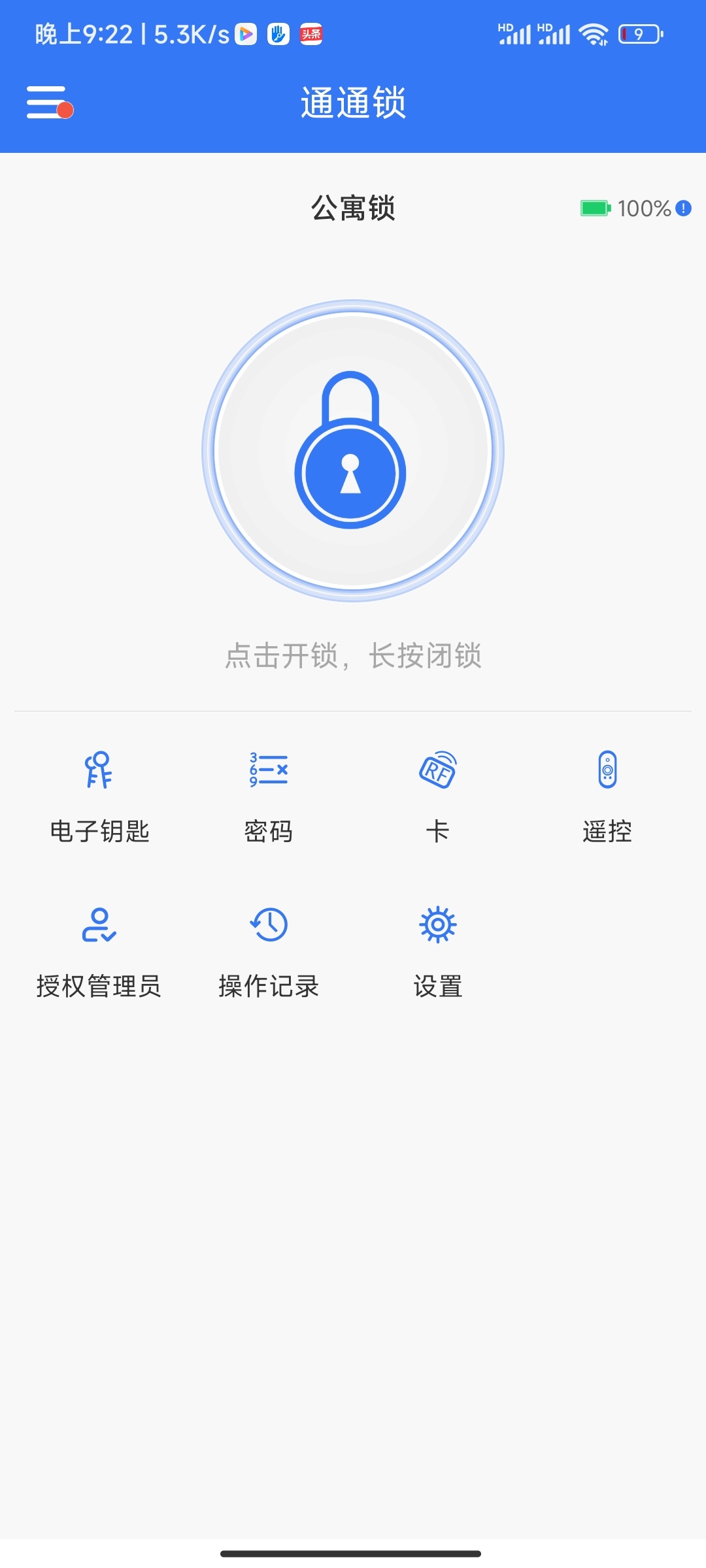706x1568 pixels.
Task: Open 设置 lock settings
Action: [x=437, y=951]
